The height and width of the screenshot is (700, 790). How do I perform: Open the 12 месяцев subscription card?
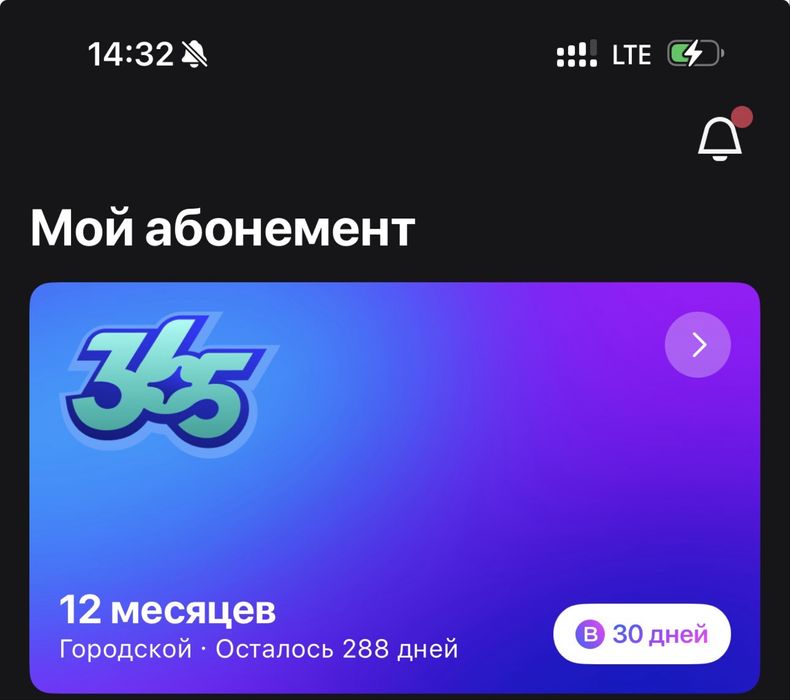(x=300, y=480)
